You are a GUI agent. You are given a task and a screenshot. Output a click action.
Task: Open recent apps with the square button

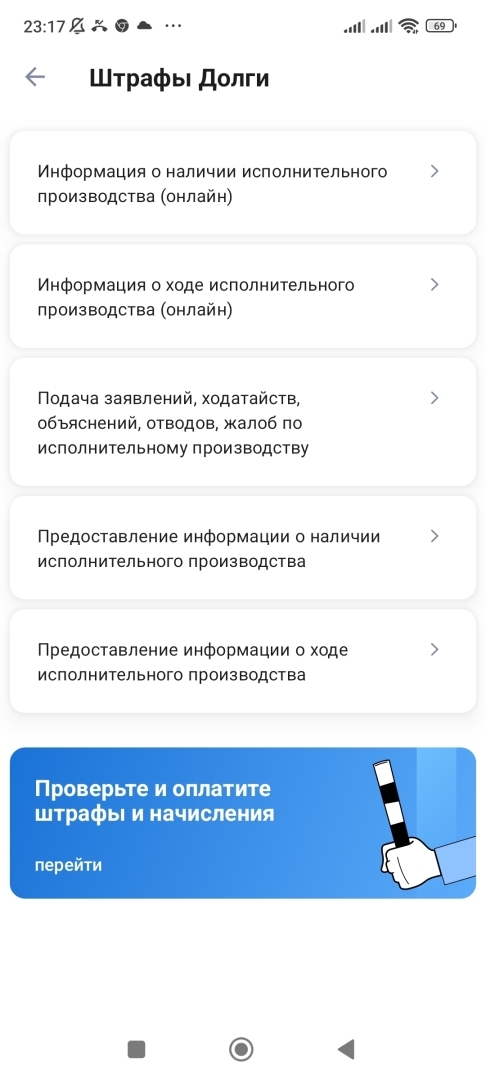[136, 1049]
